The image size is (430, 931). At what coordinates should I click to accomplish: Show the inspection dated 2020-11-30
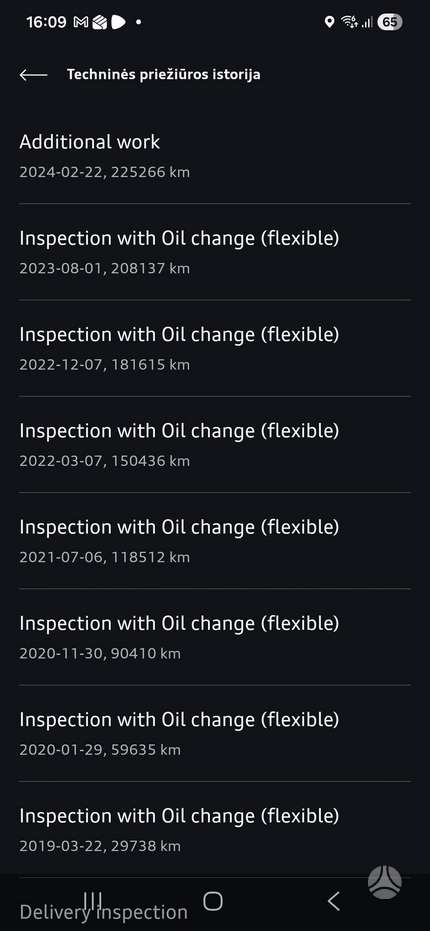click(214, 636)
